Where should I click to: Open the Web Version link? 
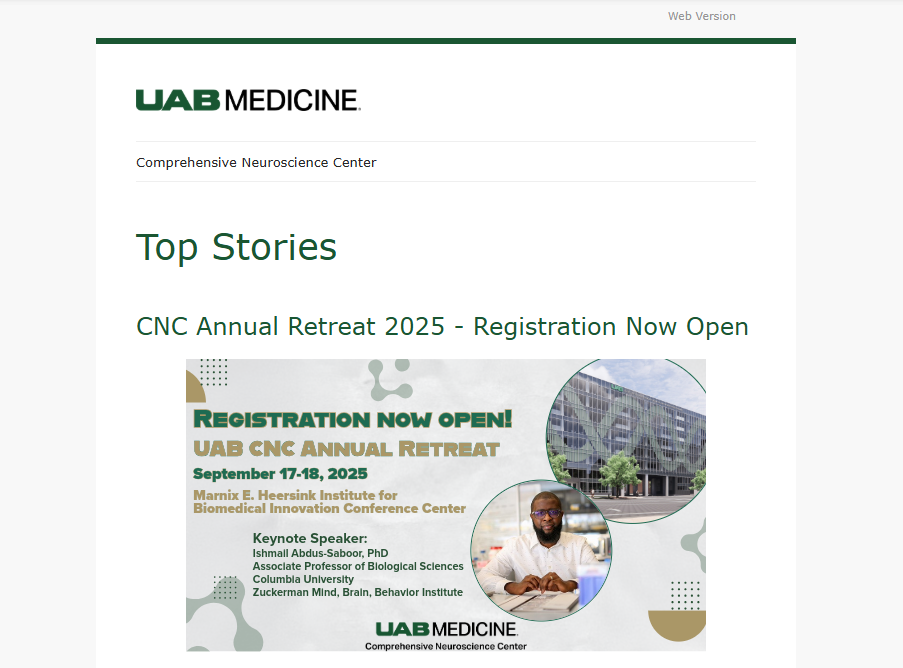click(701, 16)
